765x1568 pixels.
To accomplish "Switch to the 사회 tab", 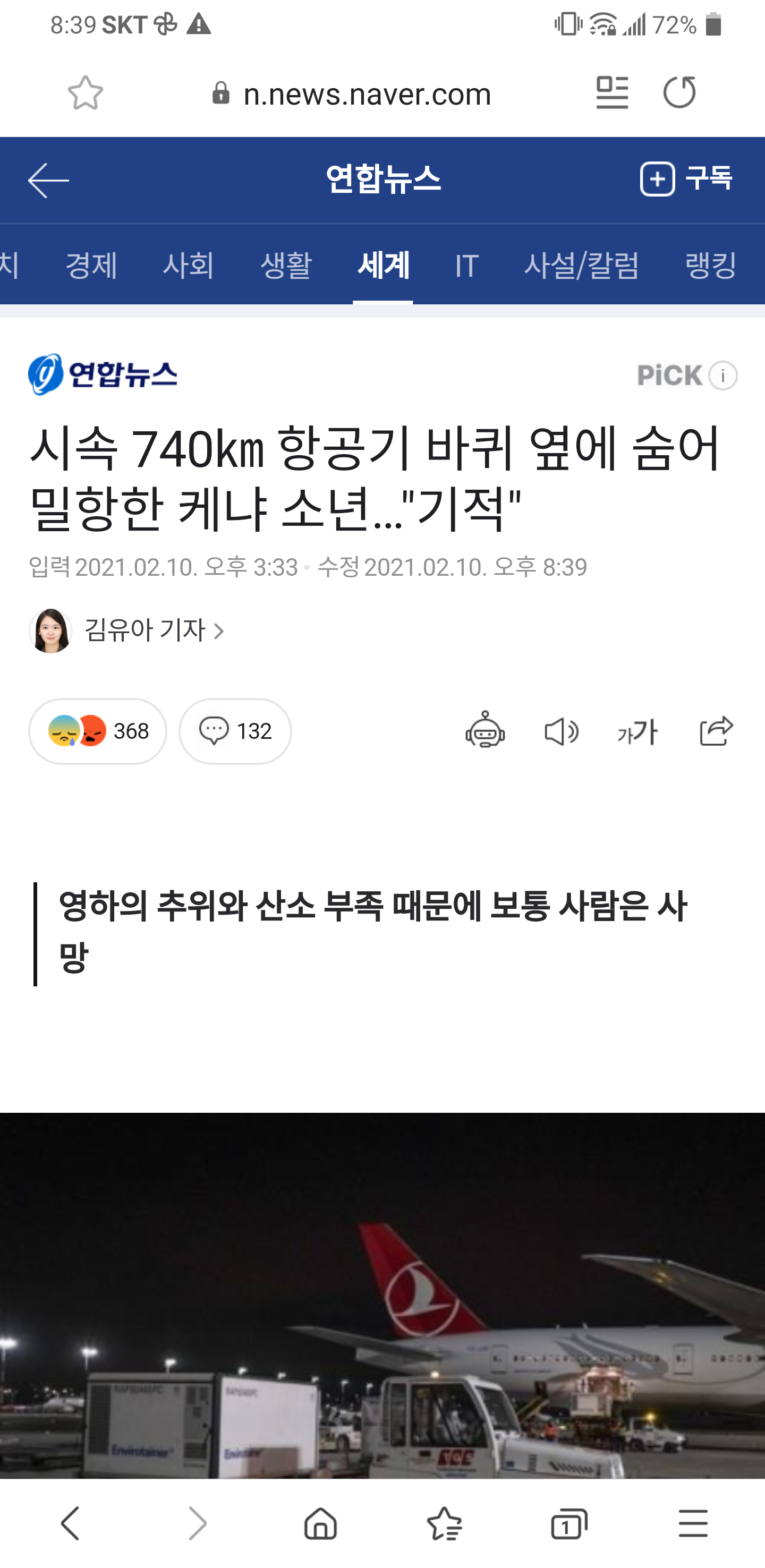I will coord(189,265).
